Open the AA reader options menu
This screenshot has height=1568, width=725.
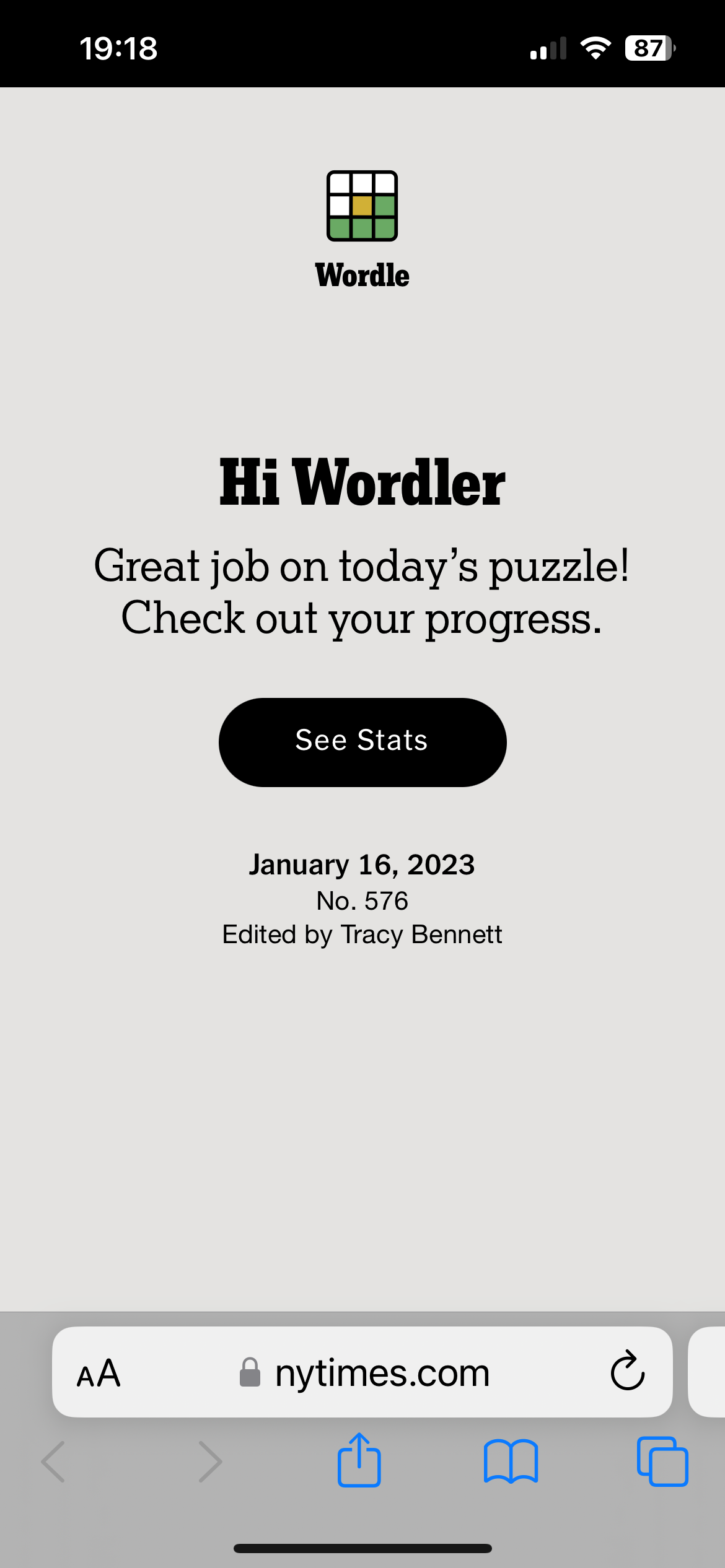tap(99, 1374)
